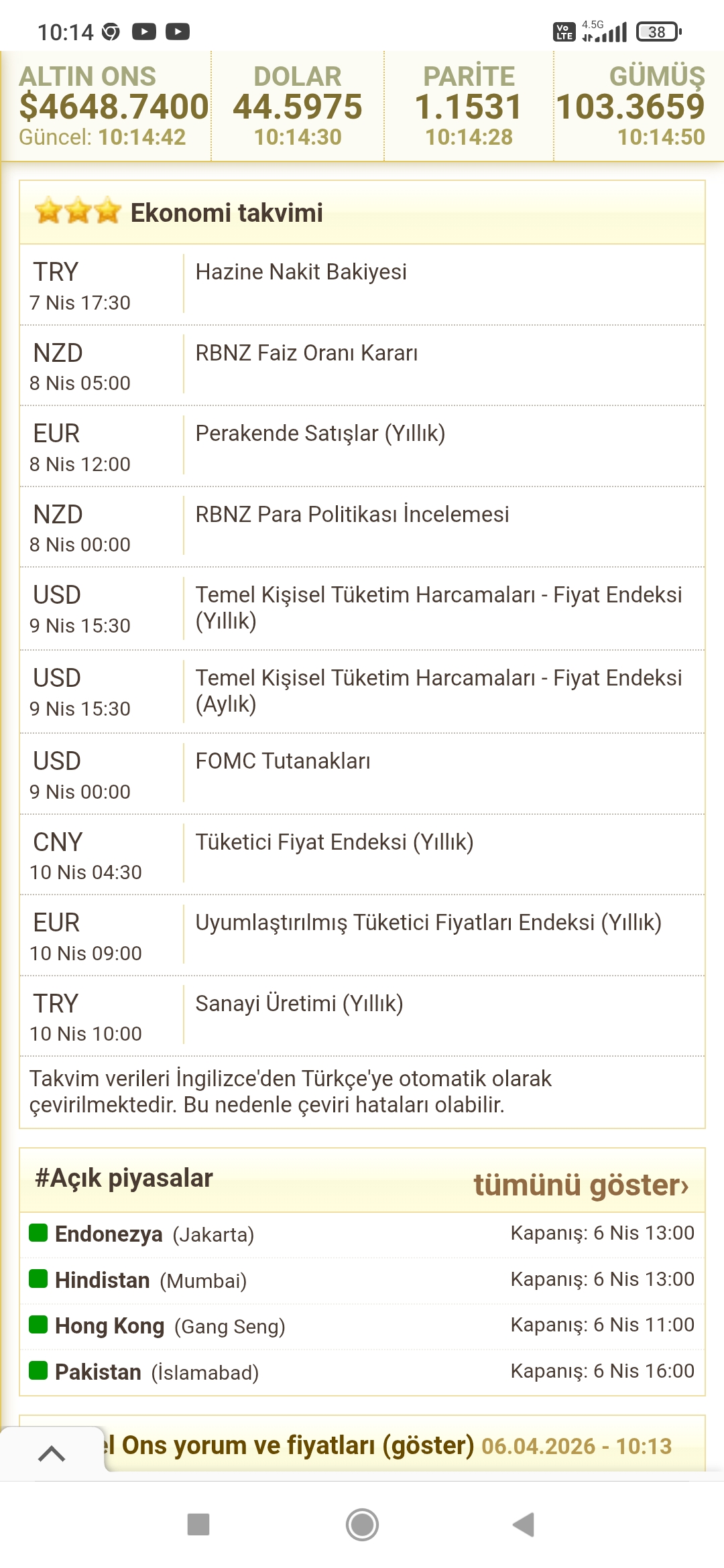
Task: Open the PARİTE rate ticker
Action: (x=469, y=107)
